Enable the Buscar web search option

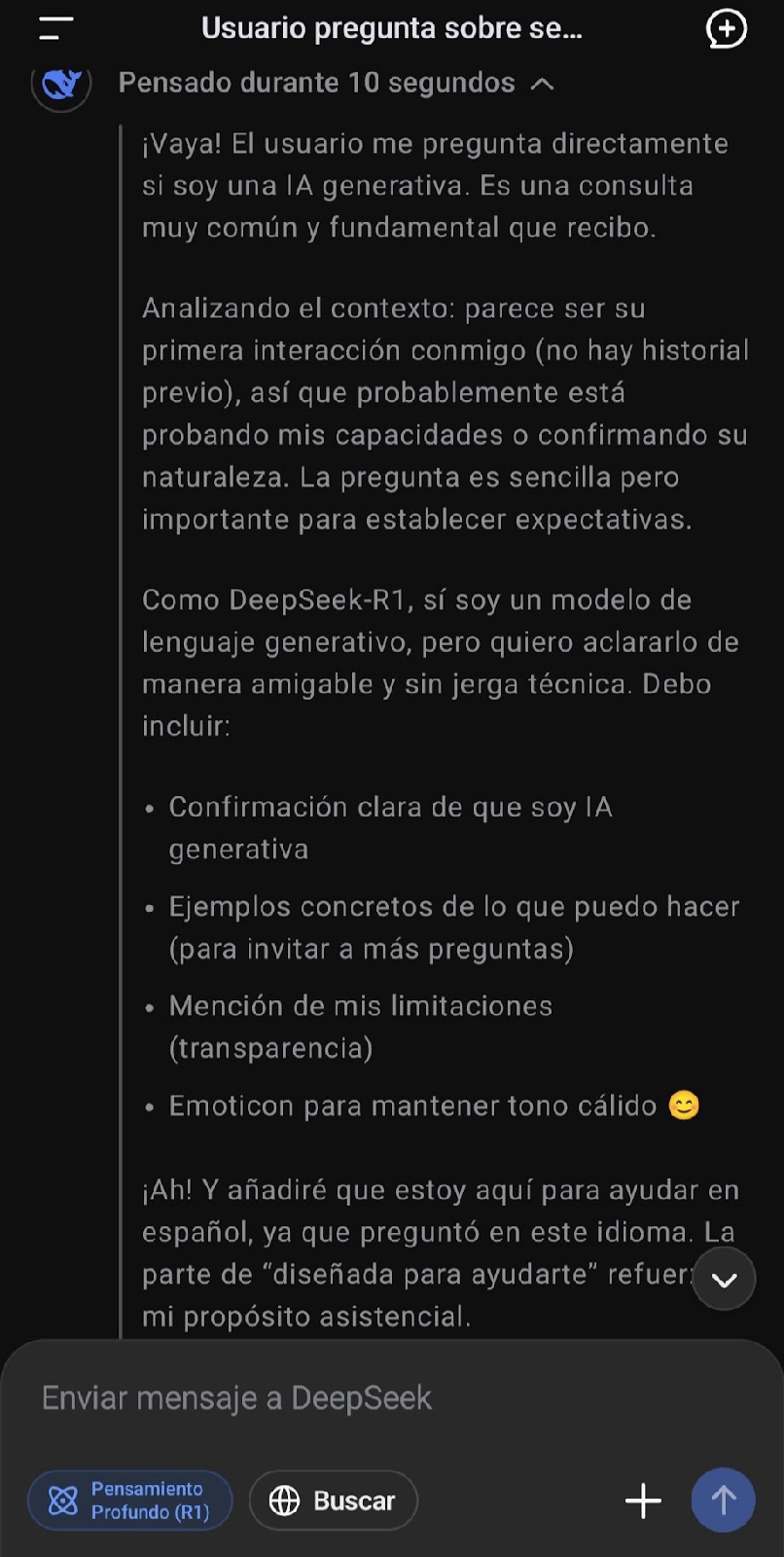(x=334, y=1501)
